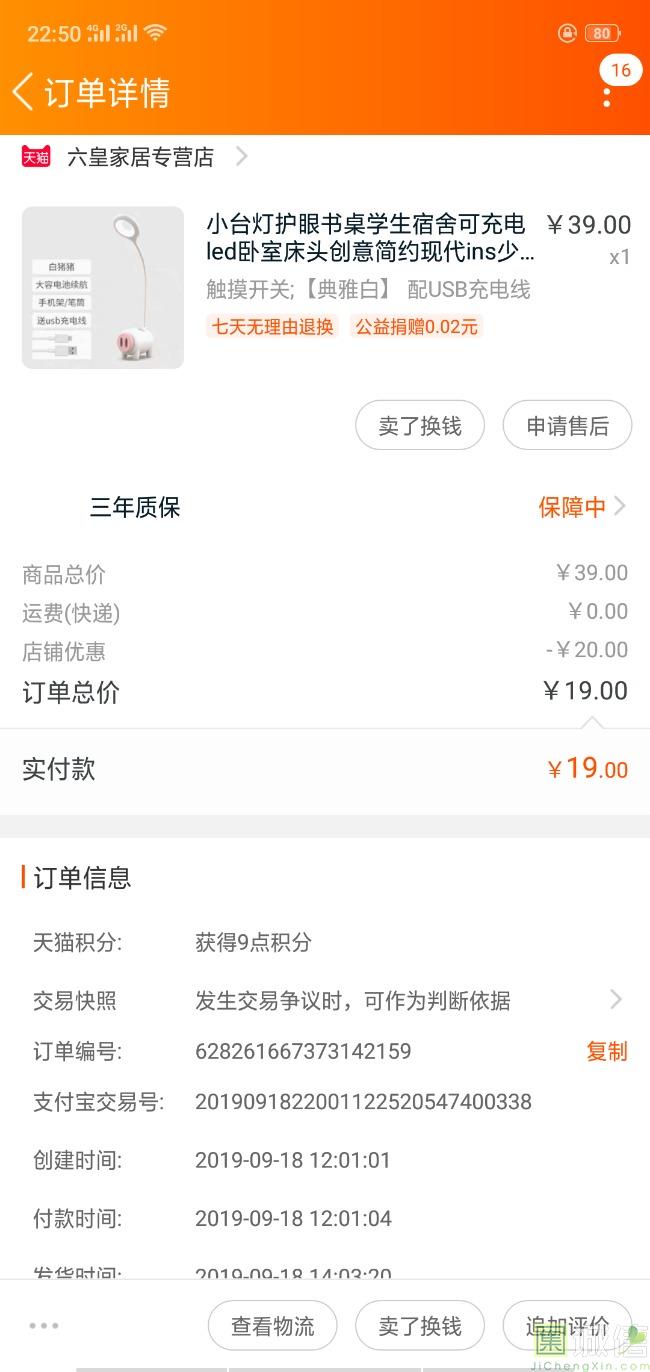
Task: Tap 追加评价 to add a review
Action: coord(567,1326)
